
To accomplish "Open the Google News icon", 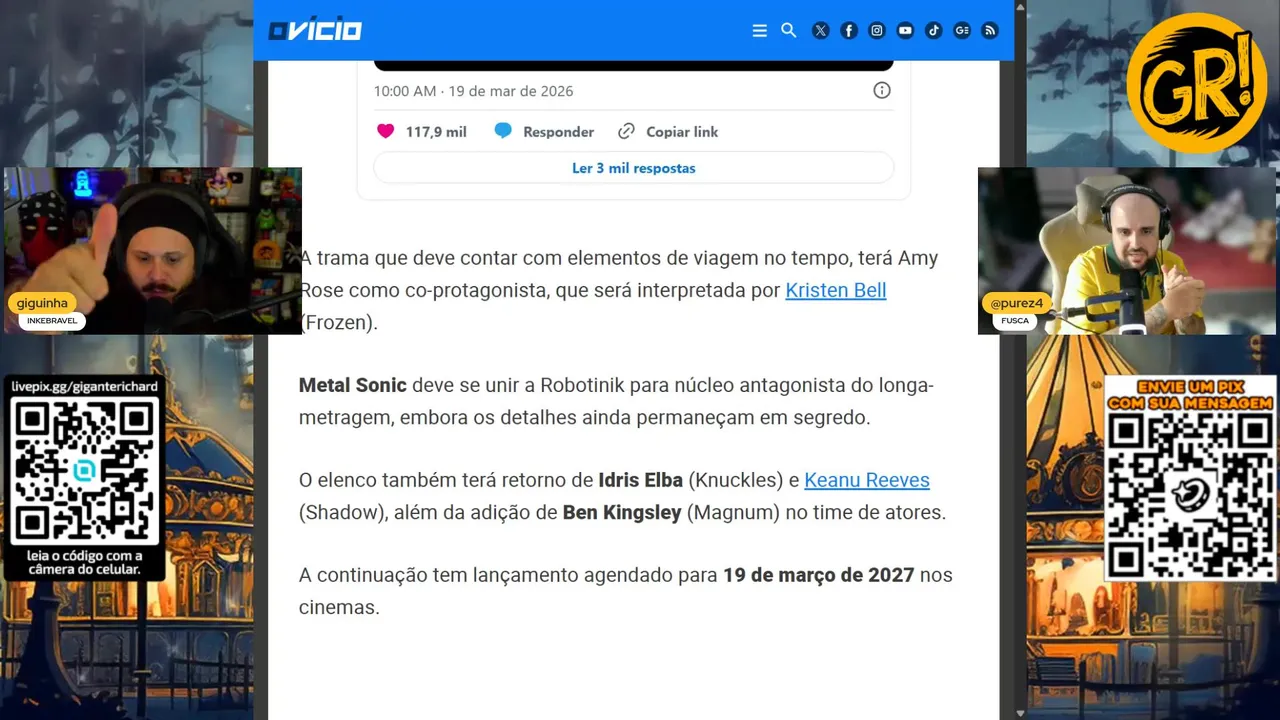I will coord(962,31).
